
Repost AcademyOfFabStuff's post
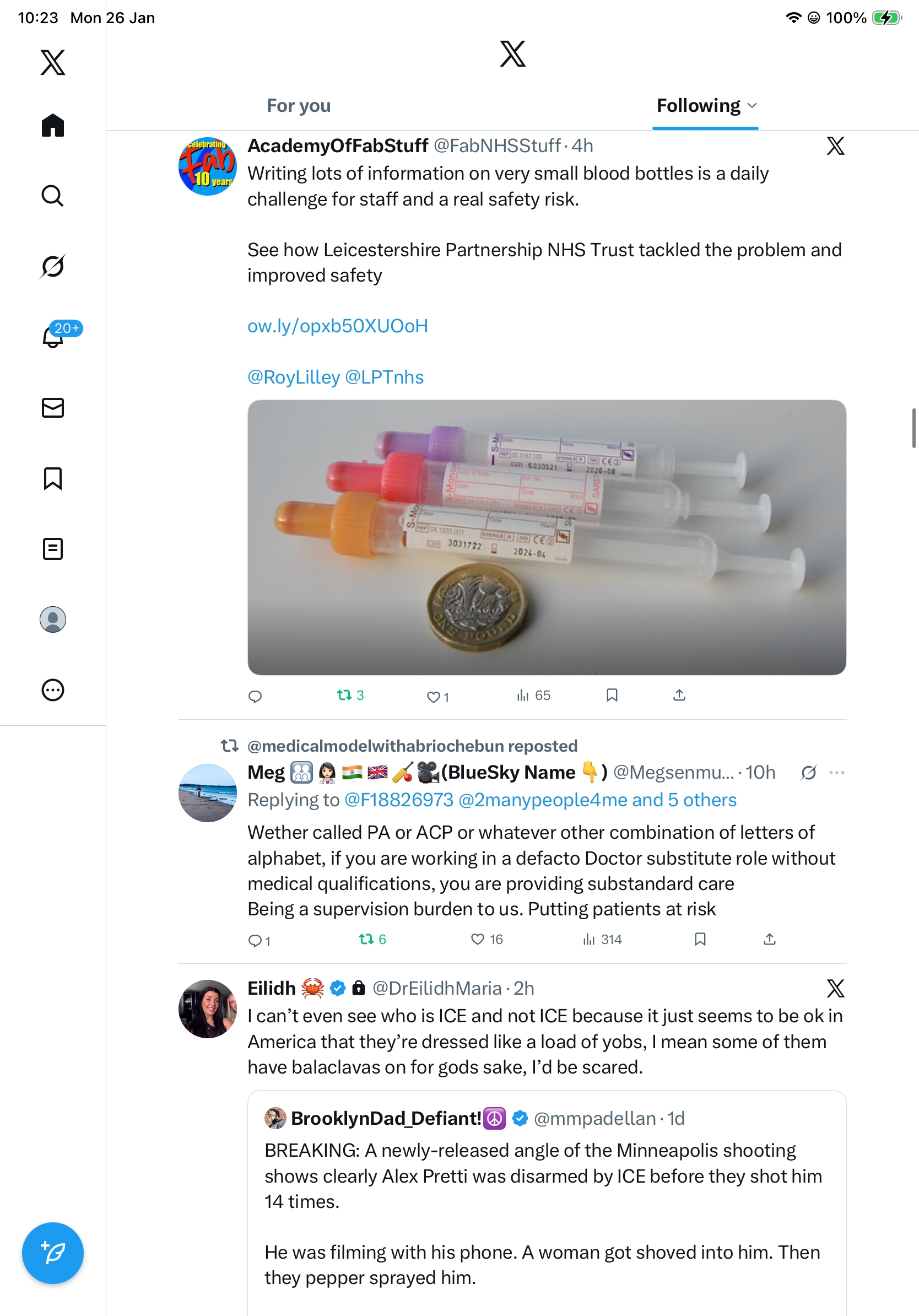click(x=344, y=695)
